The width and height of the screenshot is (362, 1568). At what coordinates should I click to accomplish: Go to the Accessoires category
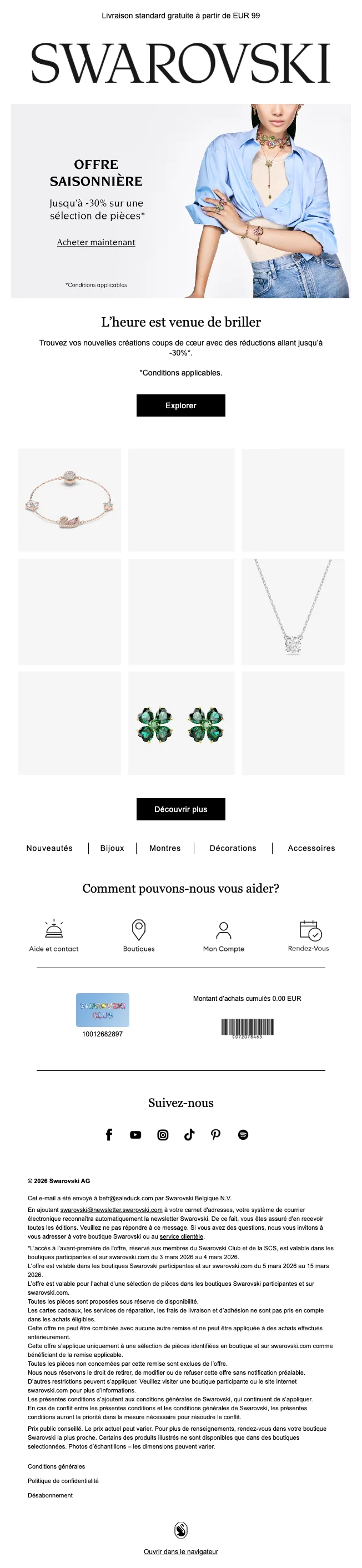pos(311,848)
